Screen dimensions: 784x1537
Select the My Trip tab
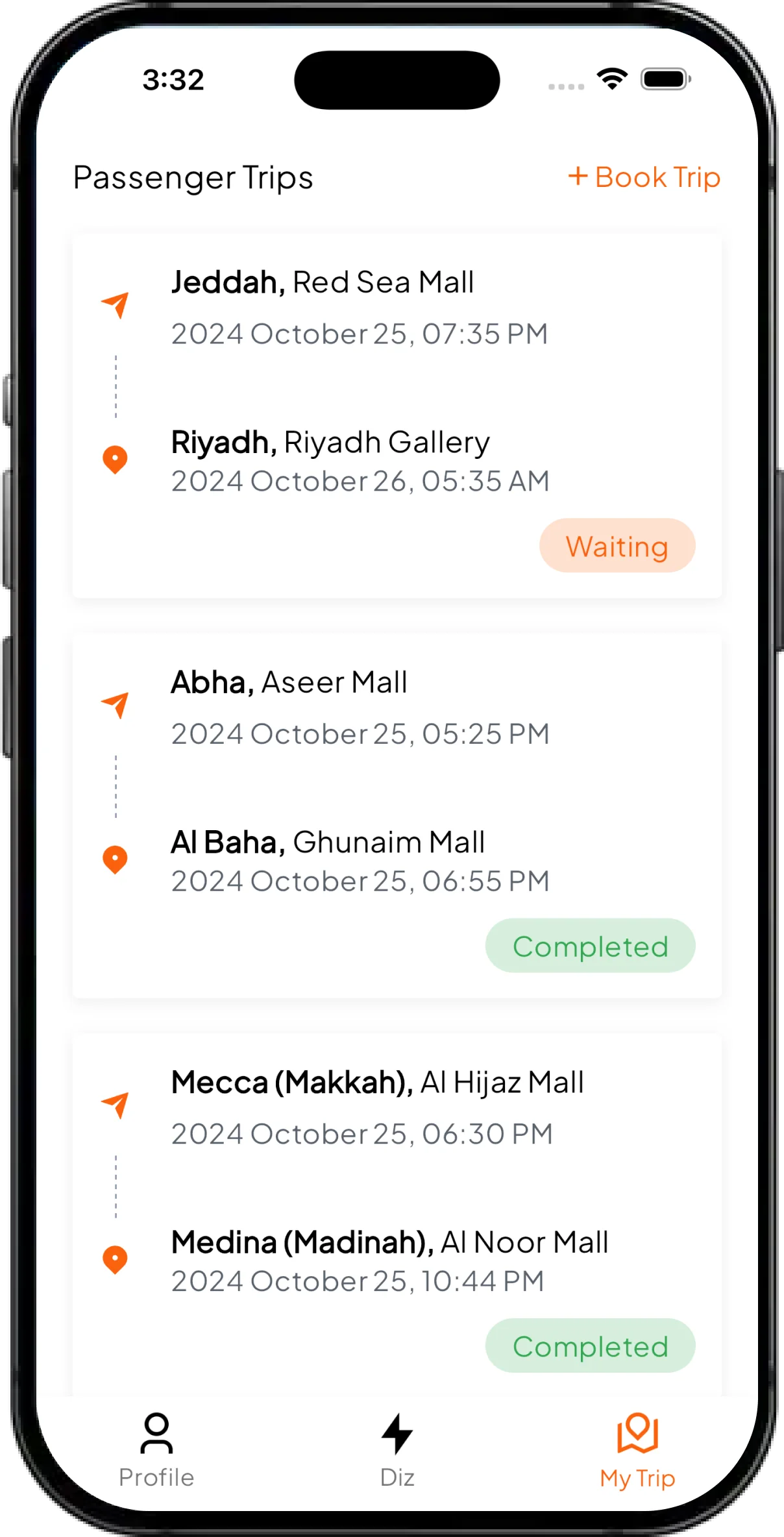(x=637, y=1451)
